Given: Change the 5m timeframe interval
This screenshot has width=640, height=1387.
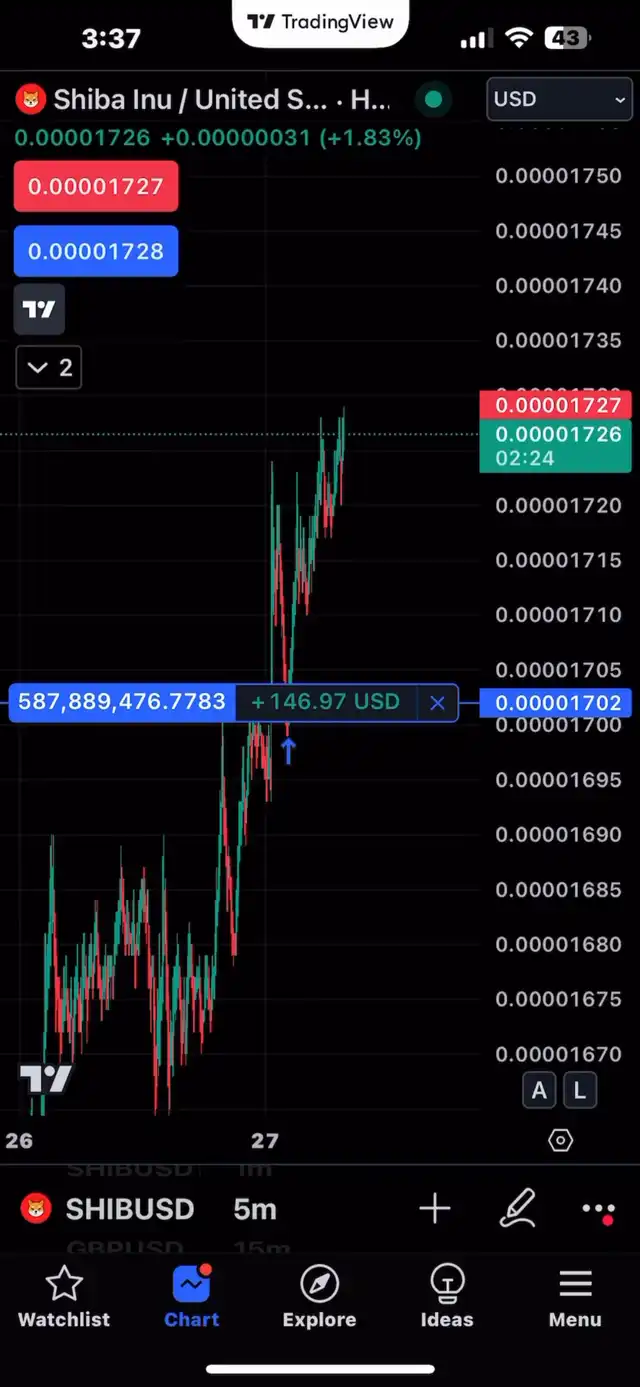Looking at the screenshot, I should [255, 1209].
